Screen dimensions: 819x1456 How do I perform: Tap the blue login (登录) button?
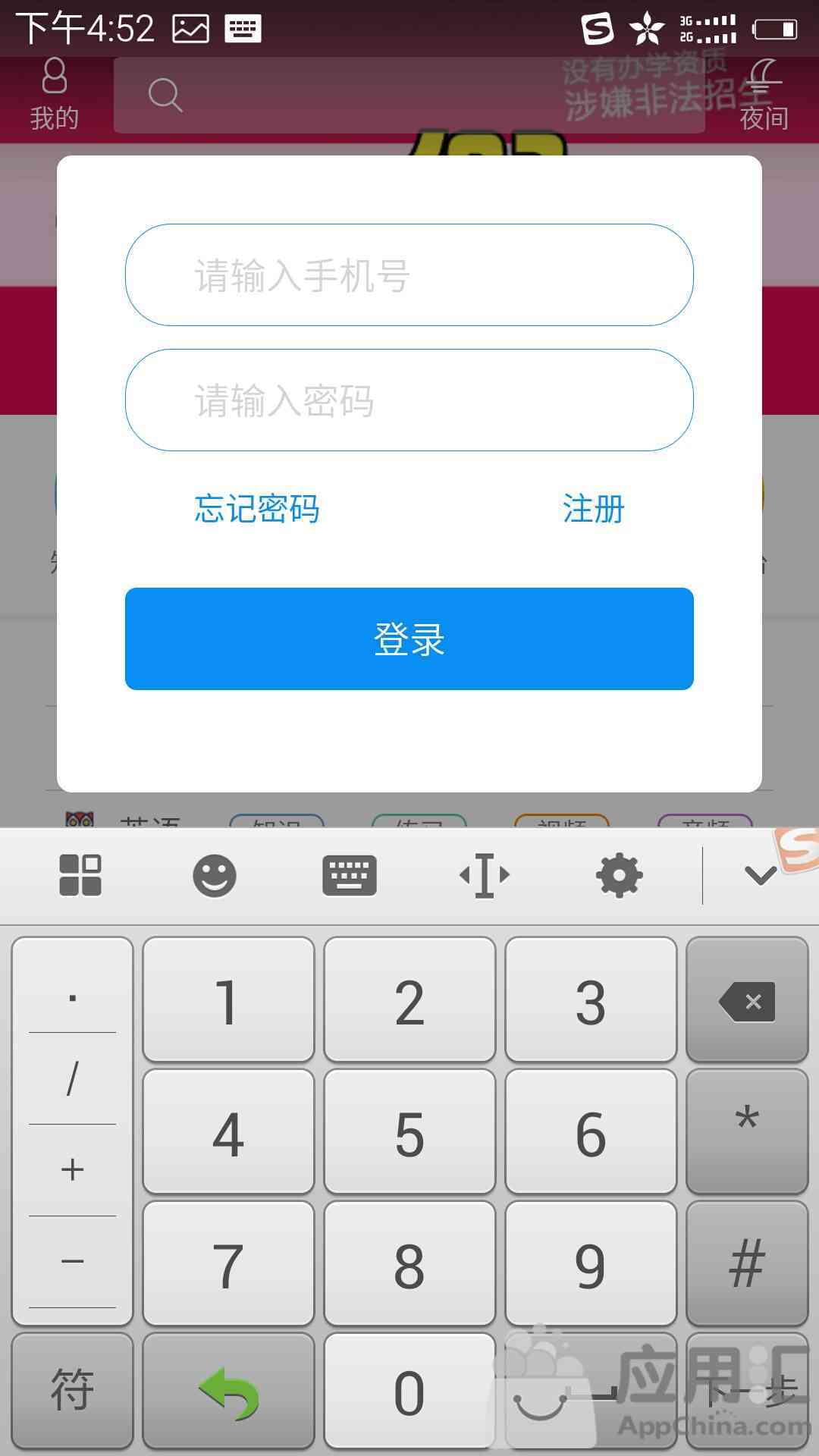409,639
